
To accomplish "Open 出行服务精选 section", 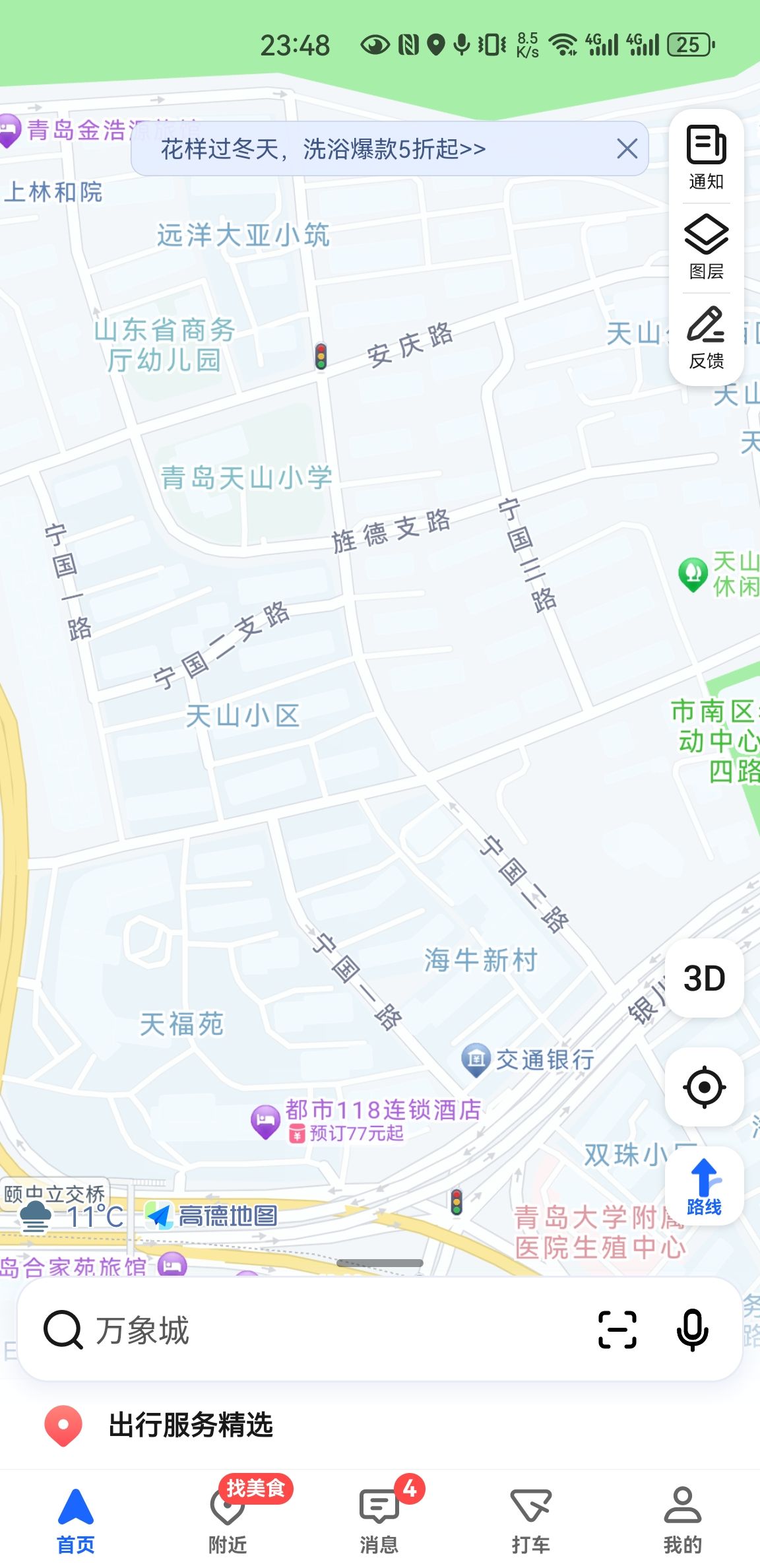I will click(x=191, y=1424).
